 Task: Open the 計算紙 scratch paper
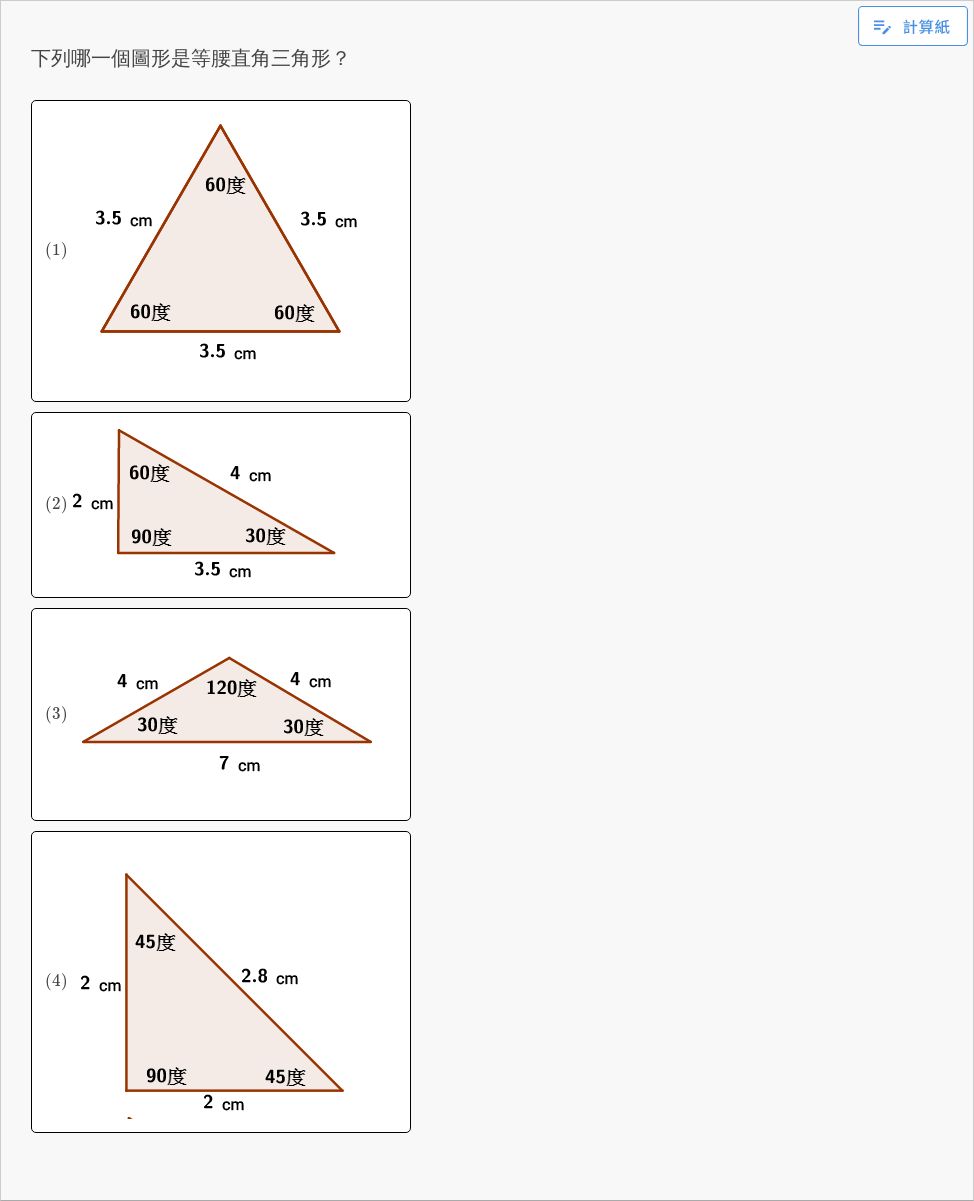click(x=912, y=27)
